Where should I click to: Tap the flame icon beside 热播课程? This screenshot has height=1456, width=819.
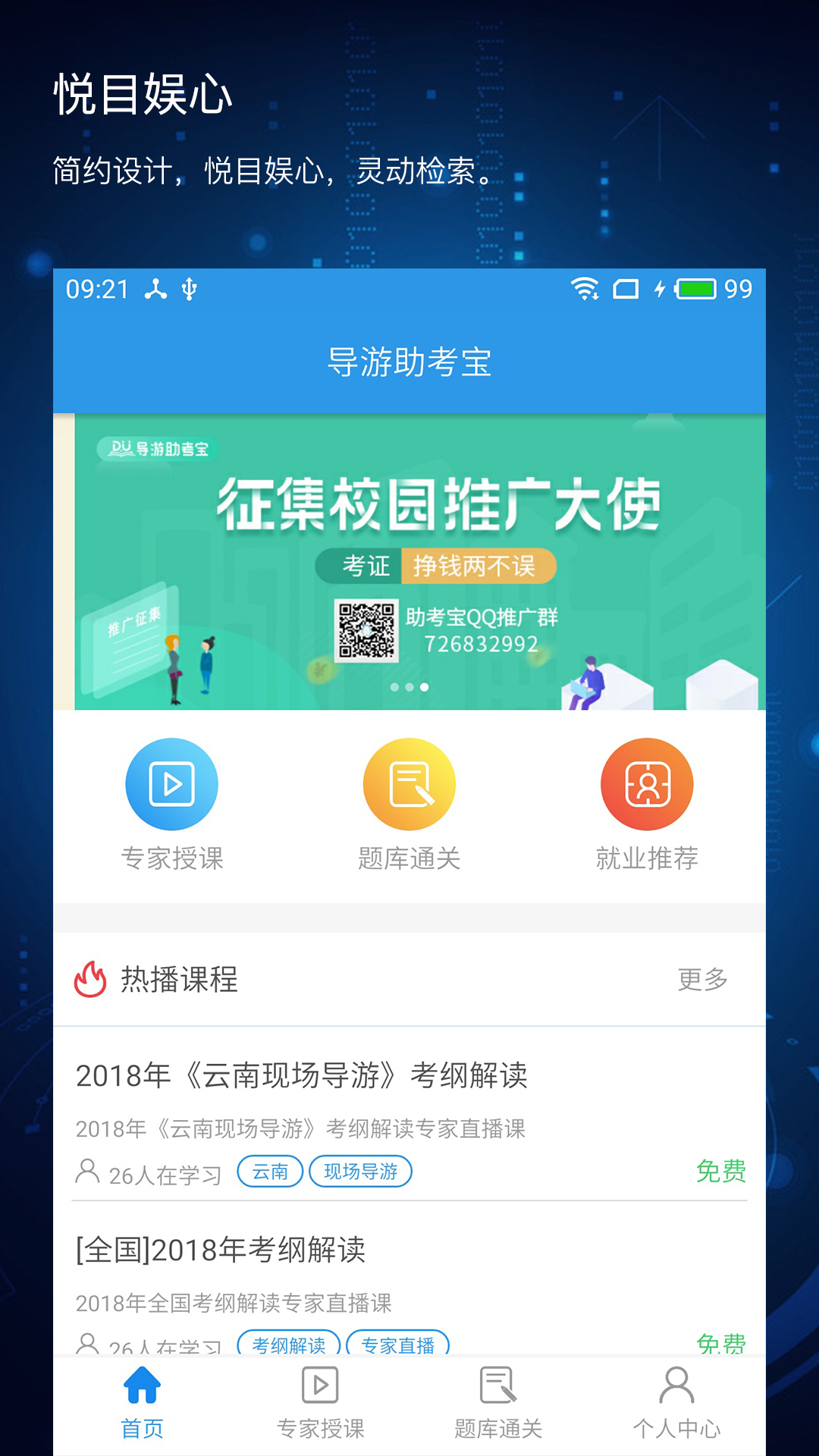coord(90,980)
